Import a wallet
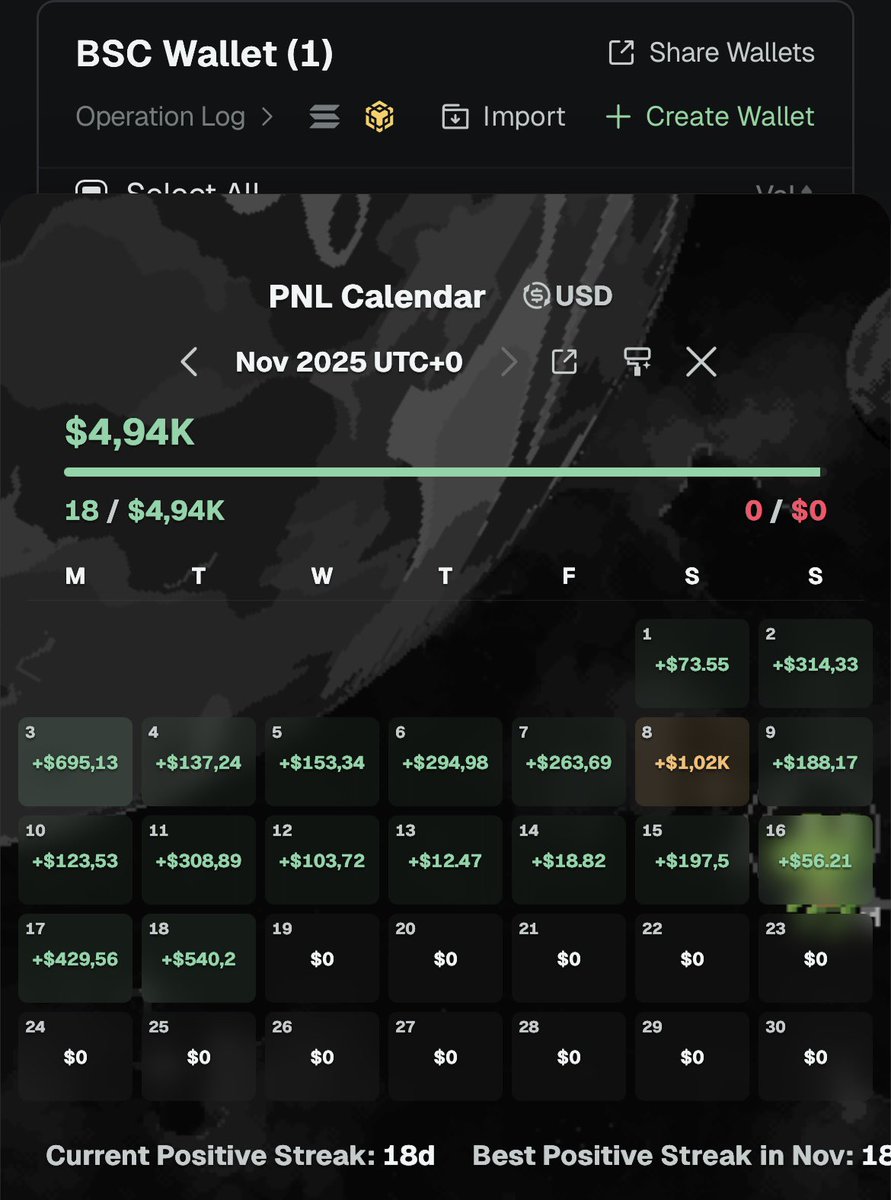891x1200 pixels. pos(503,117)
